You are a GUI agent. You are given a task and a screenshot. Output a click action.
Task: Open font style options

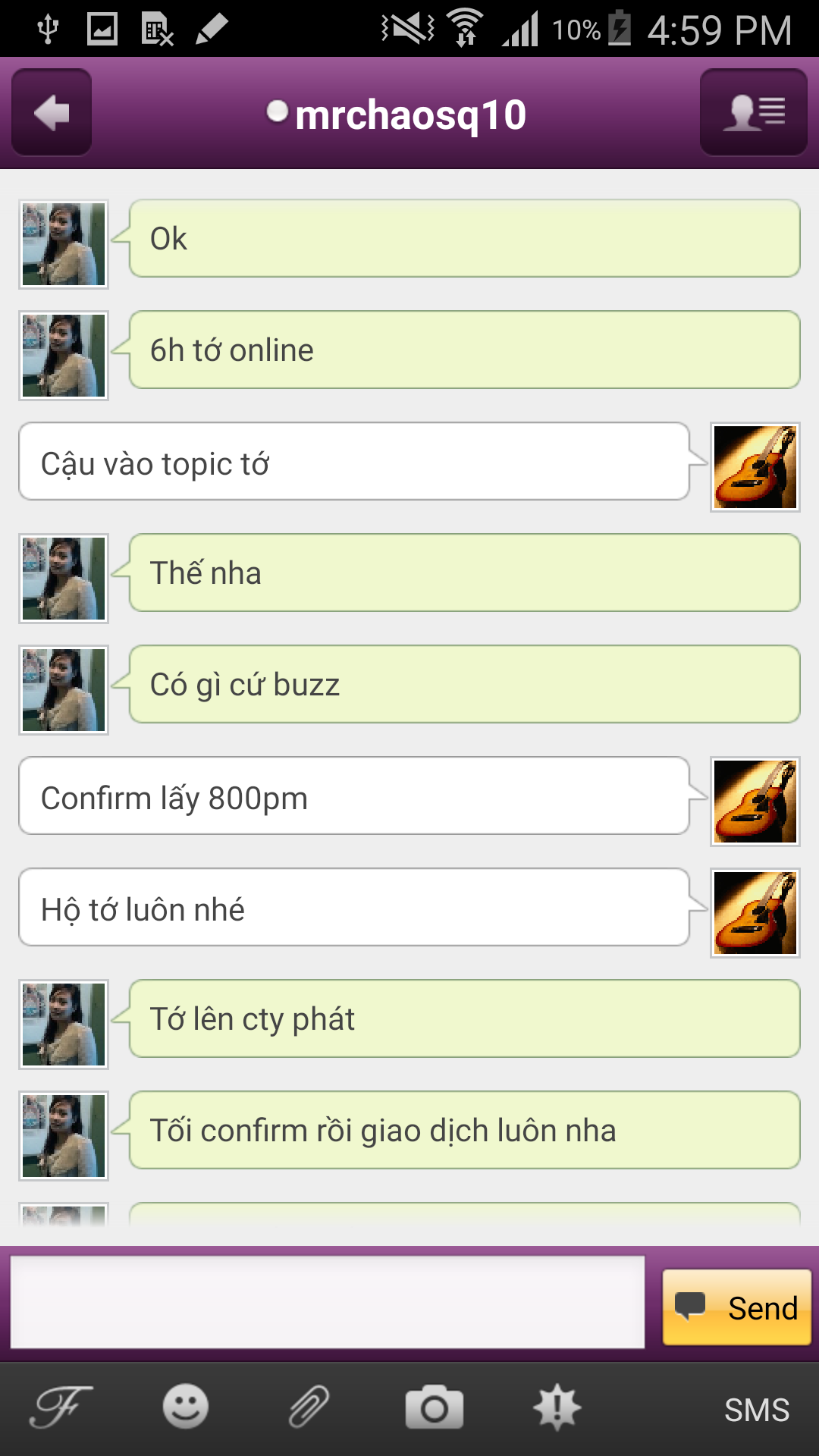click(61, 1407)
